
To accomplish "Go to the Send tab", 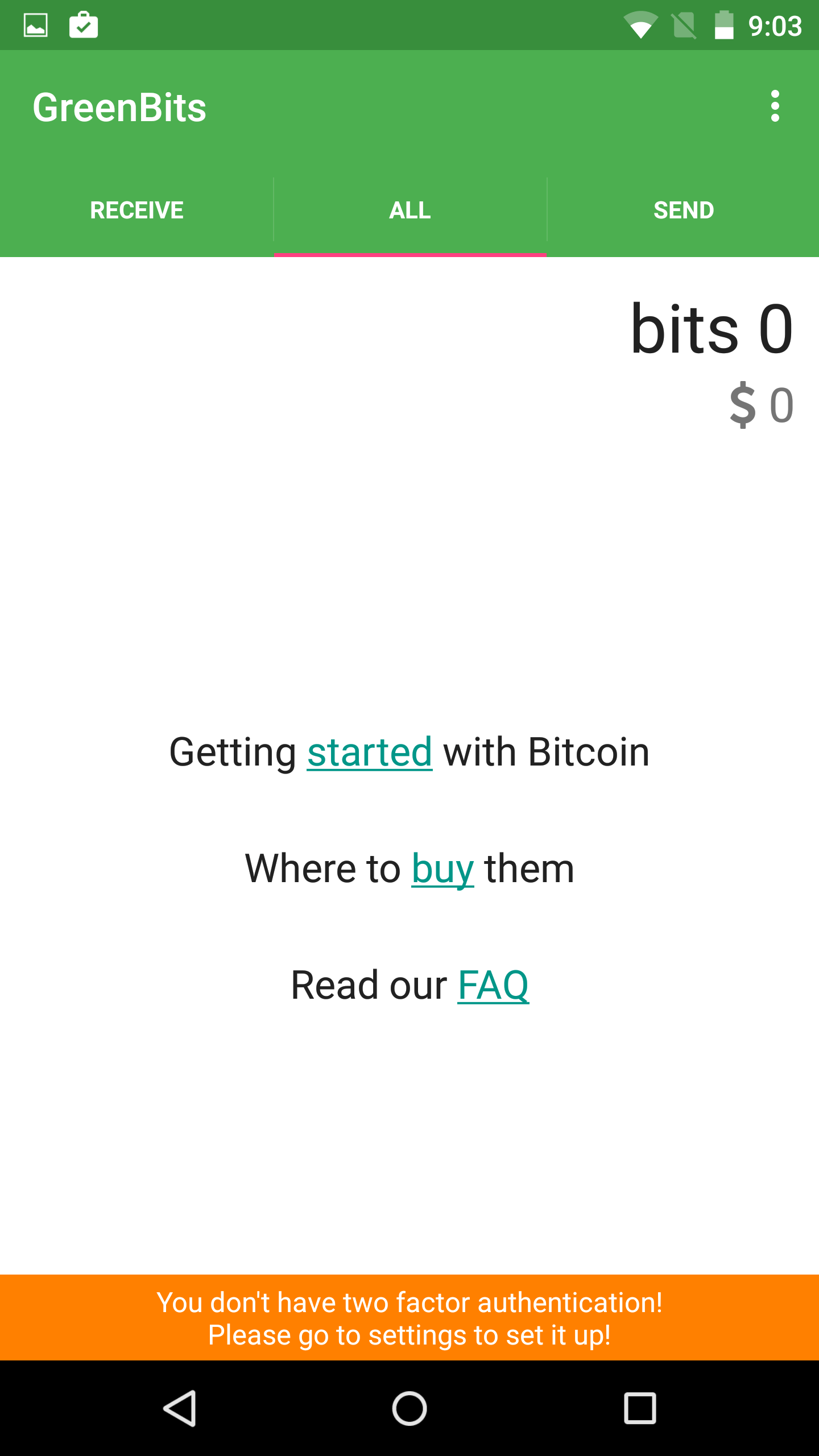I will 684,210.
